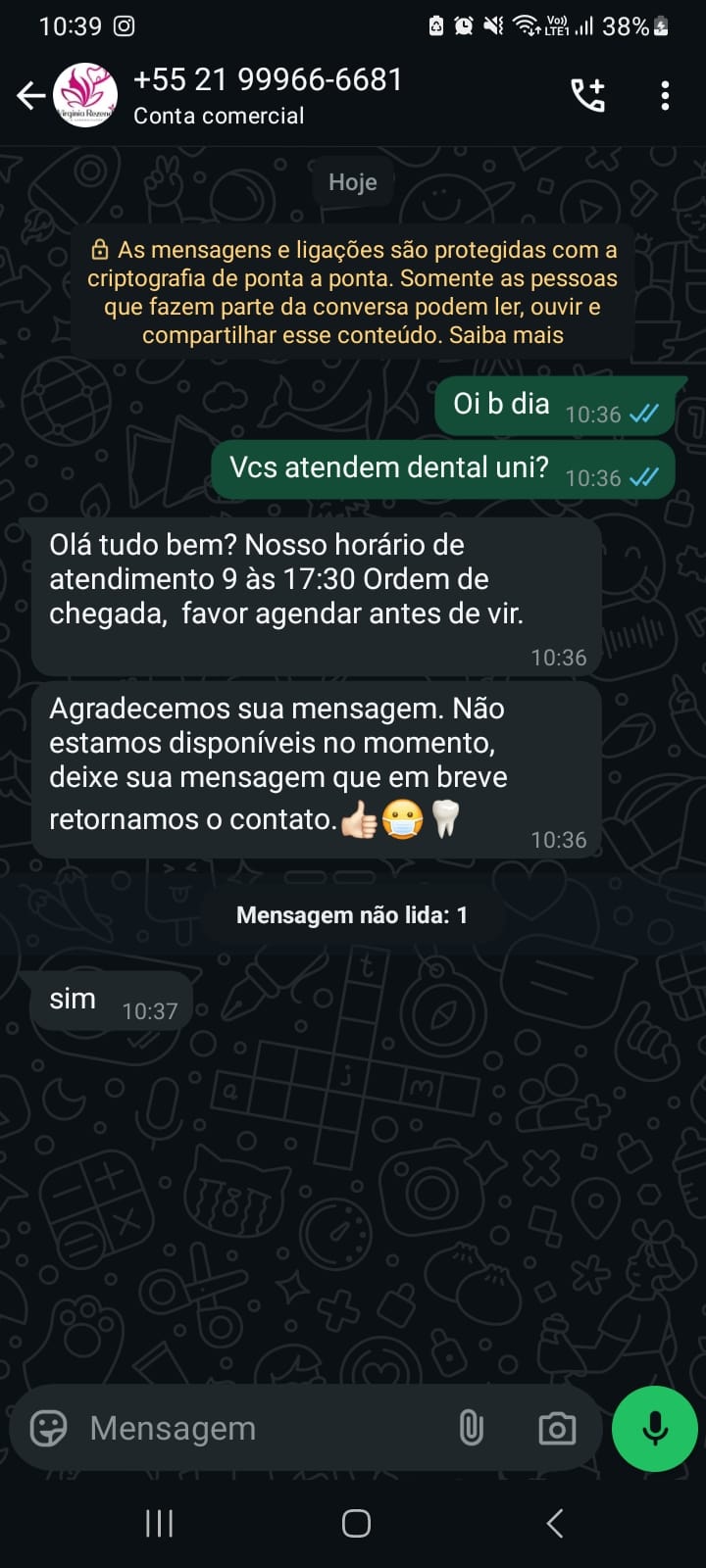The height and width of the screenshot is (1568, 706).
Task: Attach a file with the paperclip icon
Action: [x=472, y=1428]
